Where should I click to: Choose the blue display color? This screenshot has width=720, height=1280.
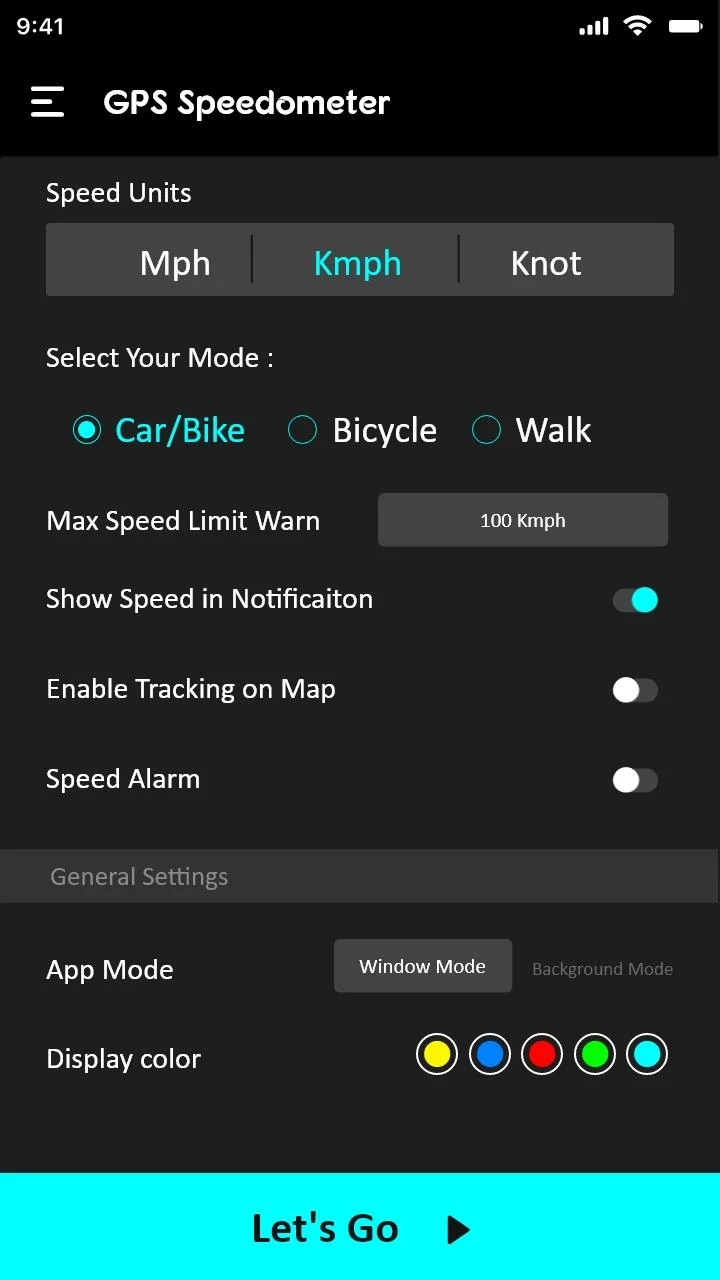tap(490, 1054)
